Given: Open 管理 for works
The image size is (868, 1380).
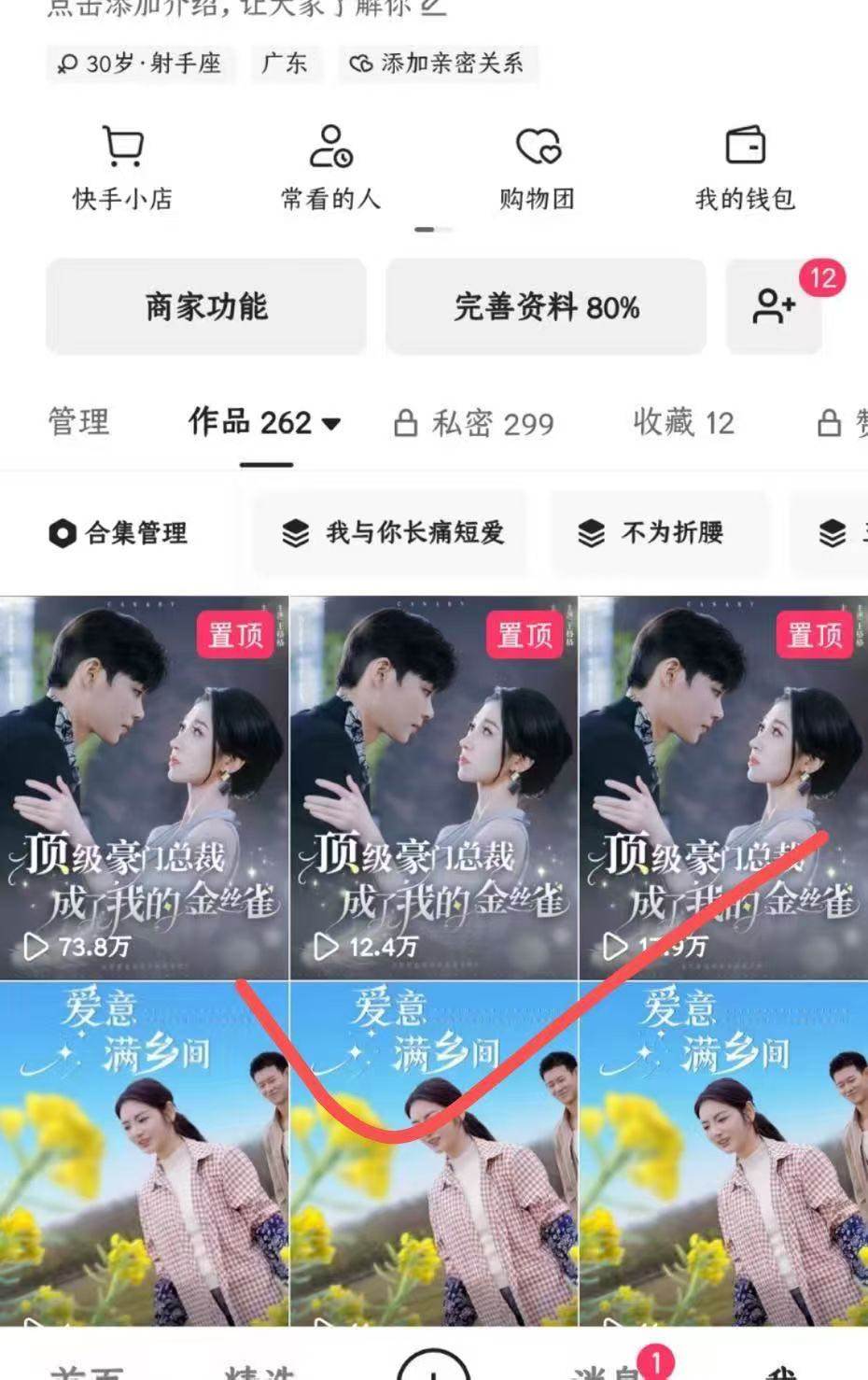Looking at the screenshot, I should click(78, 422).
